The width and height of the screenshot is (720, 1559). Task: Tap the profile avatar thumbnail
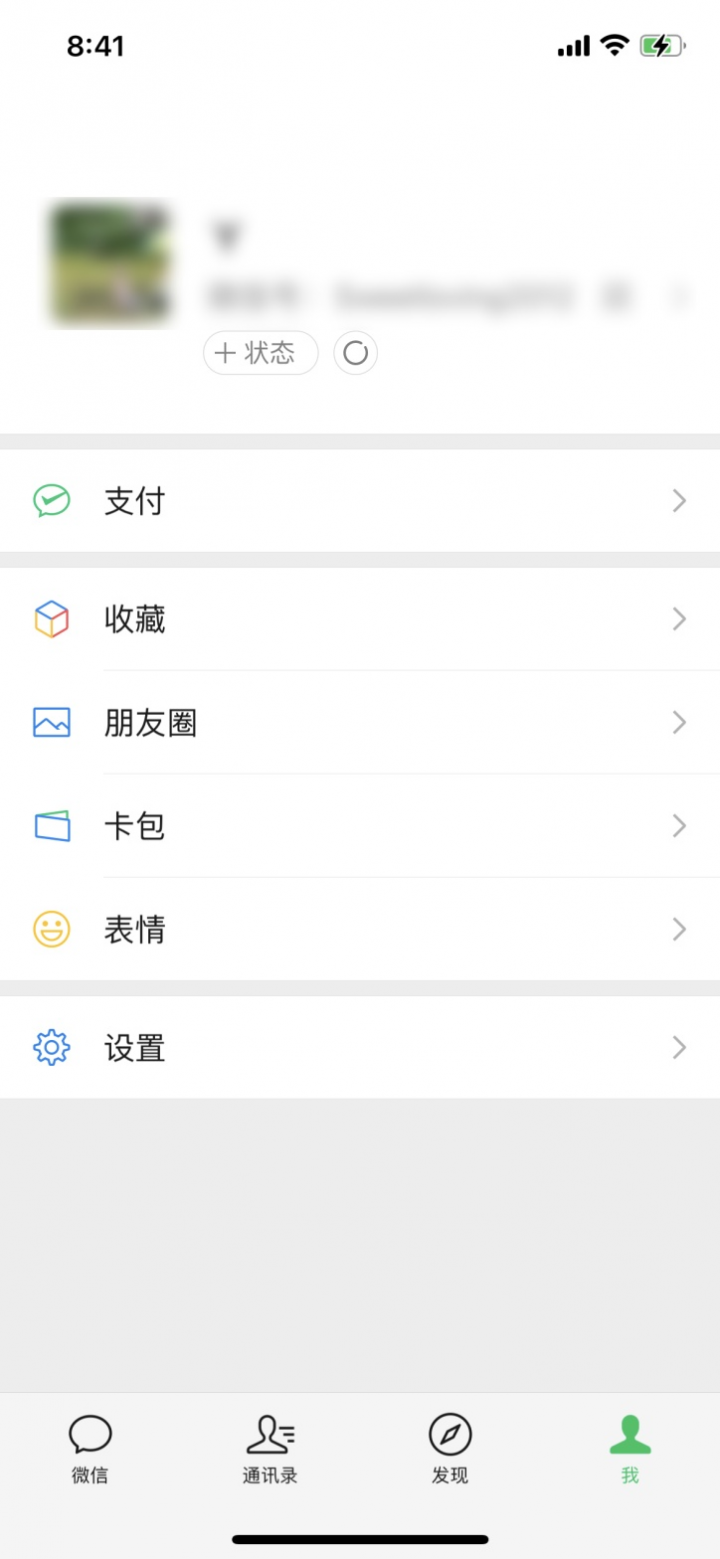(x=110, y=263)
